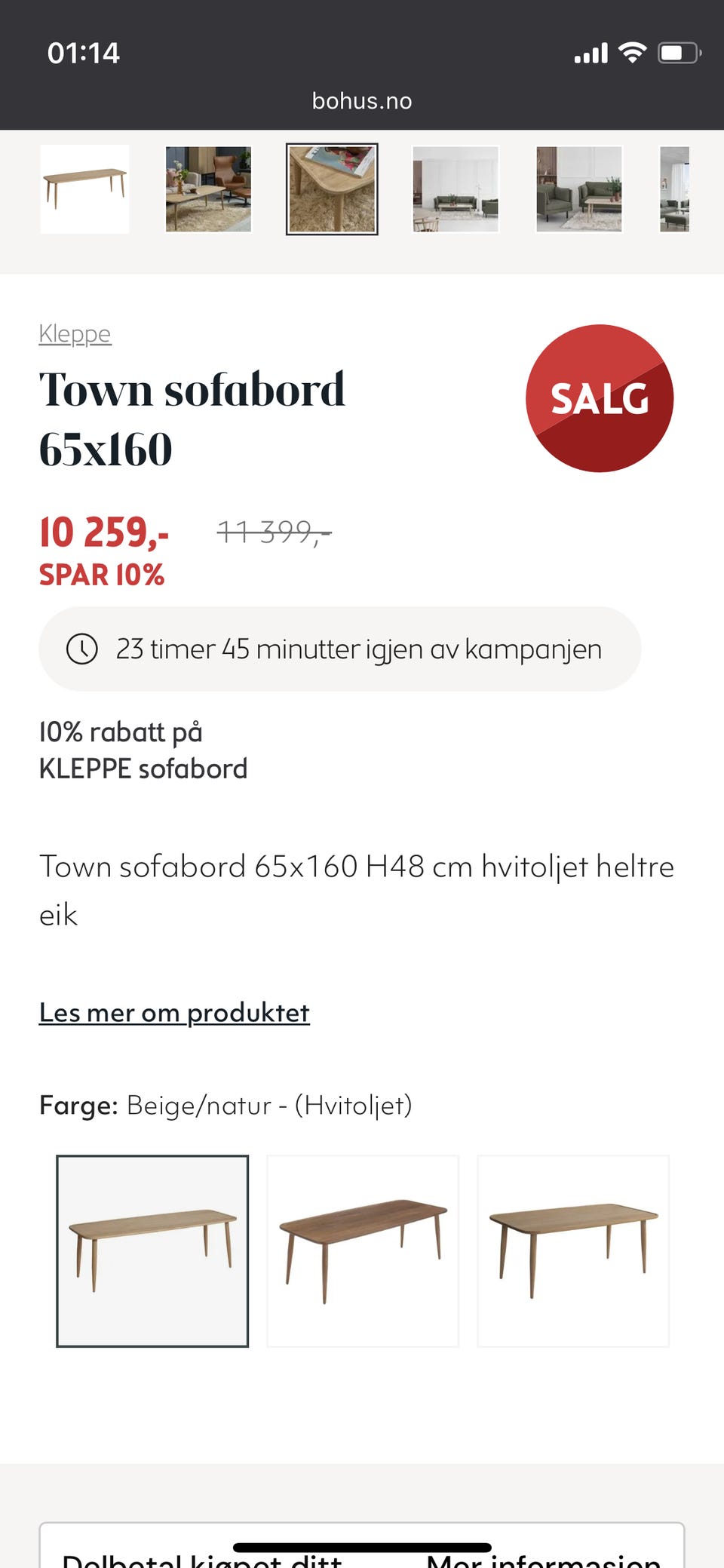This screenshot has width=724, height=1568.
Task: Choose the dark walnut table color variant
Action: [363, 1248]
